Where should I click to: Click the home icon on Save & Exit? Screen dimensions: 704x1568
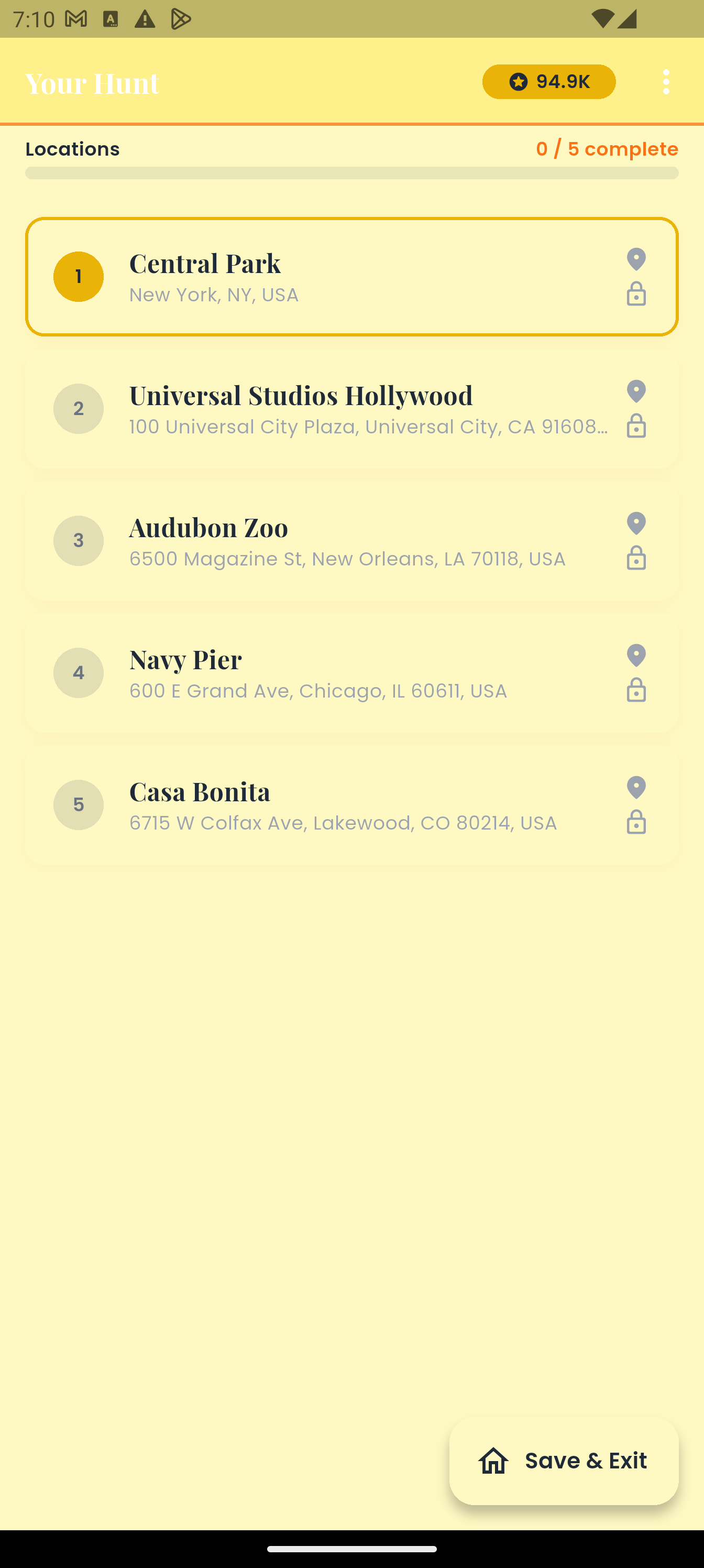(x=493, y=1460)
